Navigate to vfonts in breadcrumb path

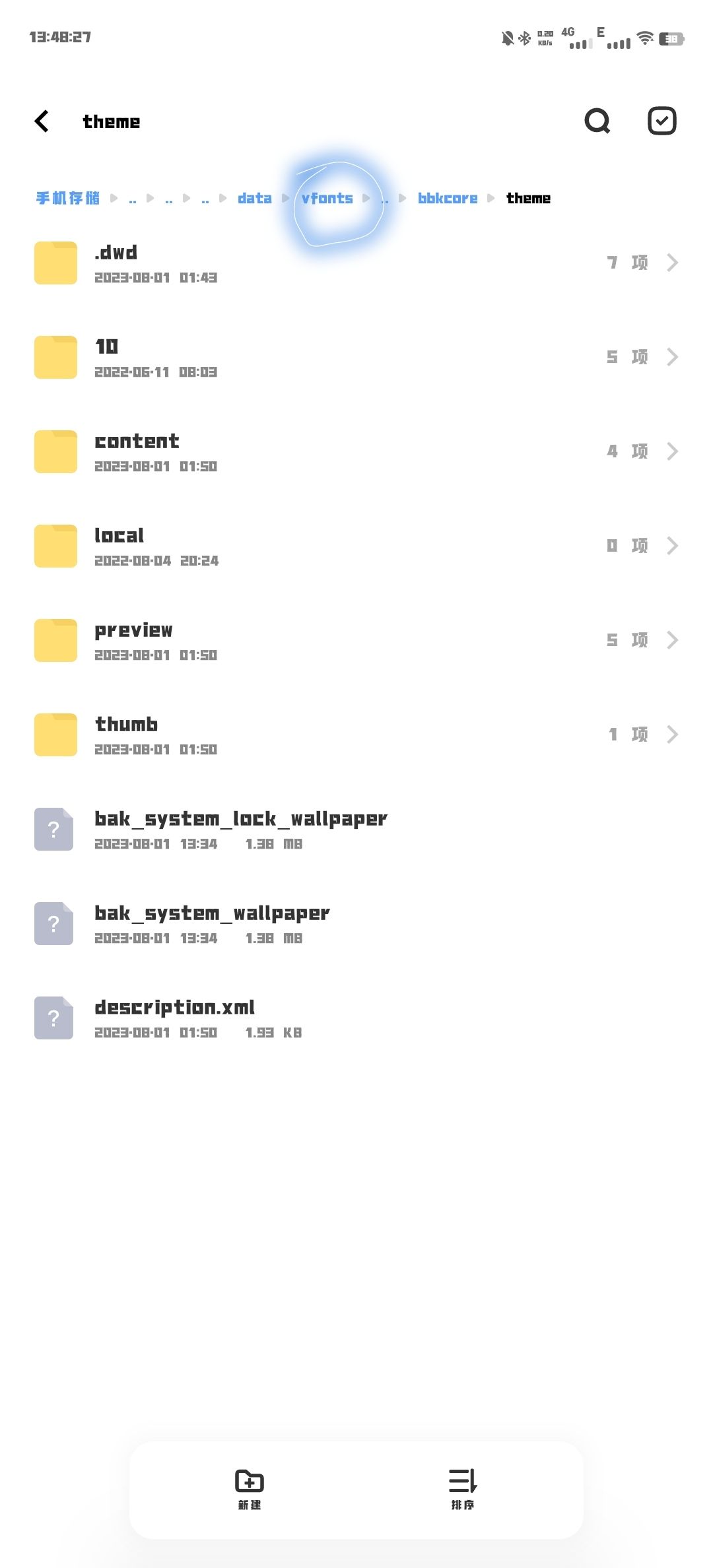point(327,198)
